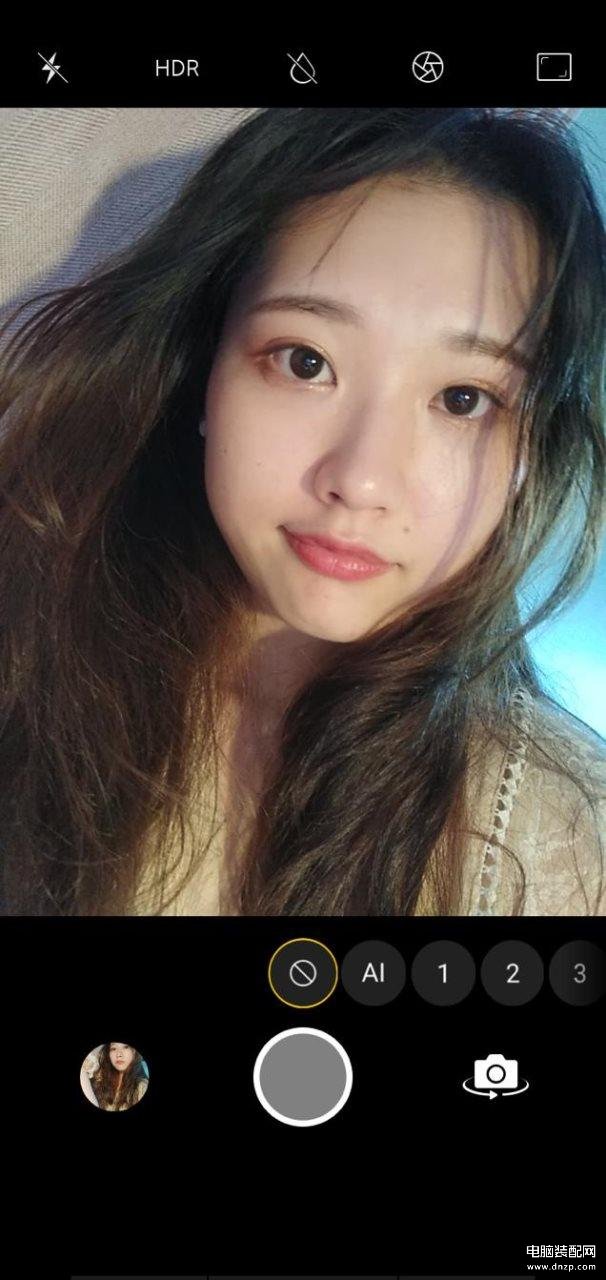The height and width of the screenshot is (1280, 606).
Task: Choose beauty level 1
Action: [443, 973]
